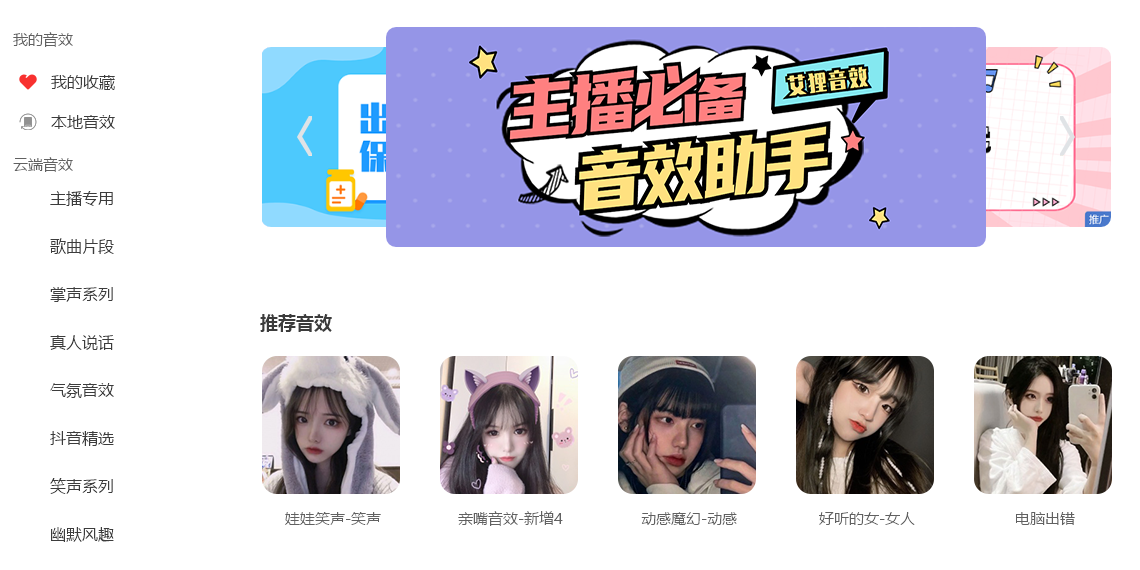Go to the next banner slide

tap(1066, 136)
